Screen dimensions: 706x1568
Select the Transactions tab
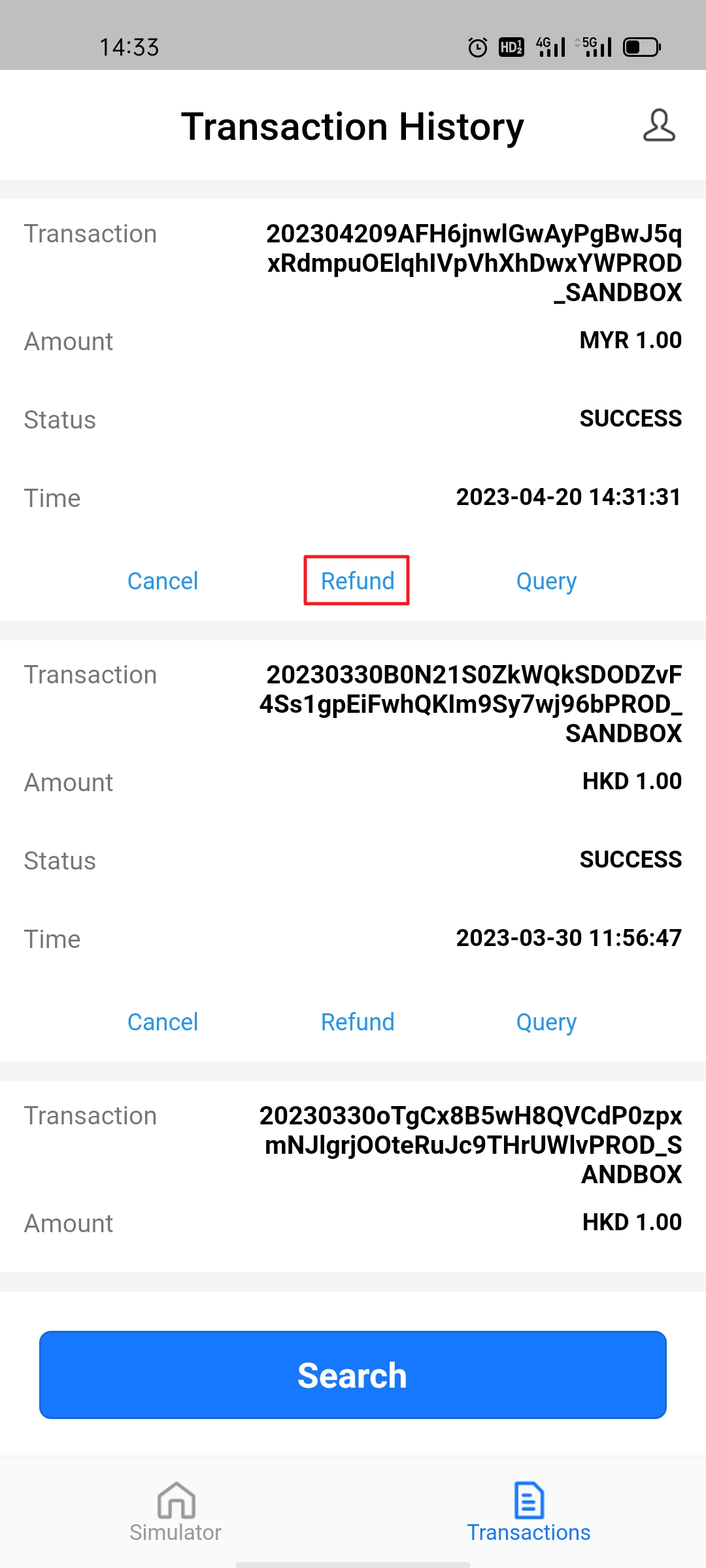click(528, 1512)
